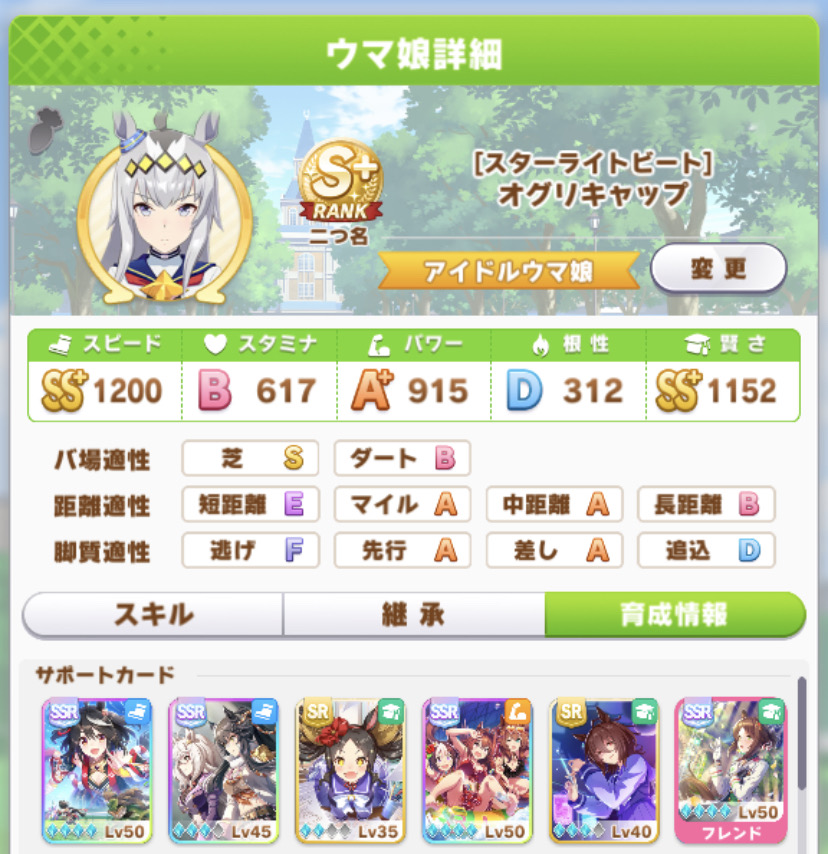Switch to the スキル tab
The image size is (828, 854).
(153, 614)
